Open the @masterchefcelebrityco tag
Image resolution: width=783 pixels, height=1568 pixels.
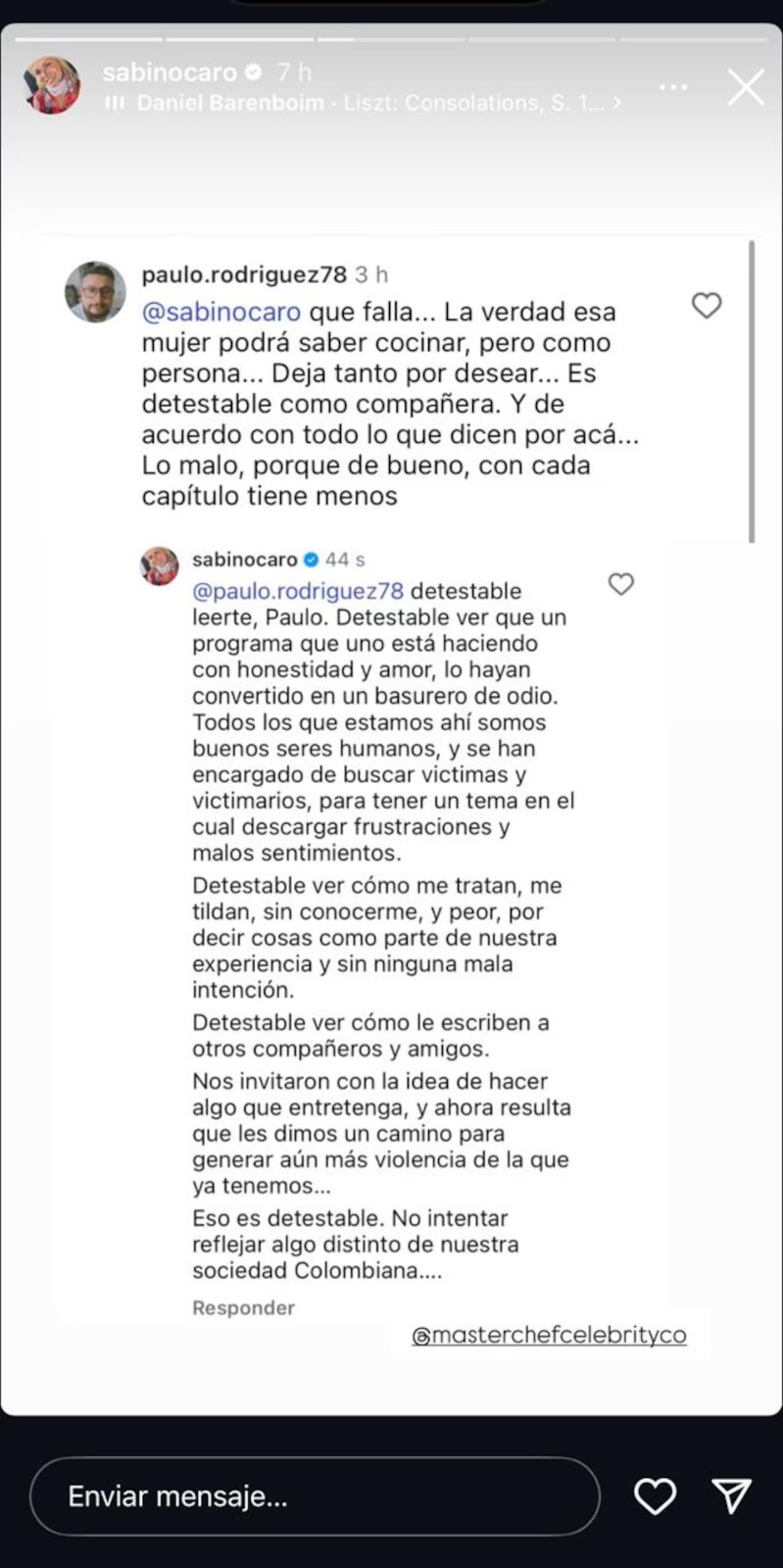(x=549, y=1335)
